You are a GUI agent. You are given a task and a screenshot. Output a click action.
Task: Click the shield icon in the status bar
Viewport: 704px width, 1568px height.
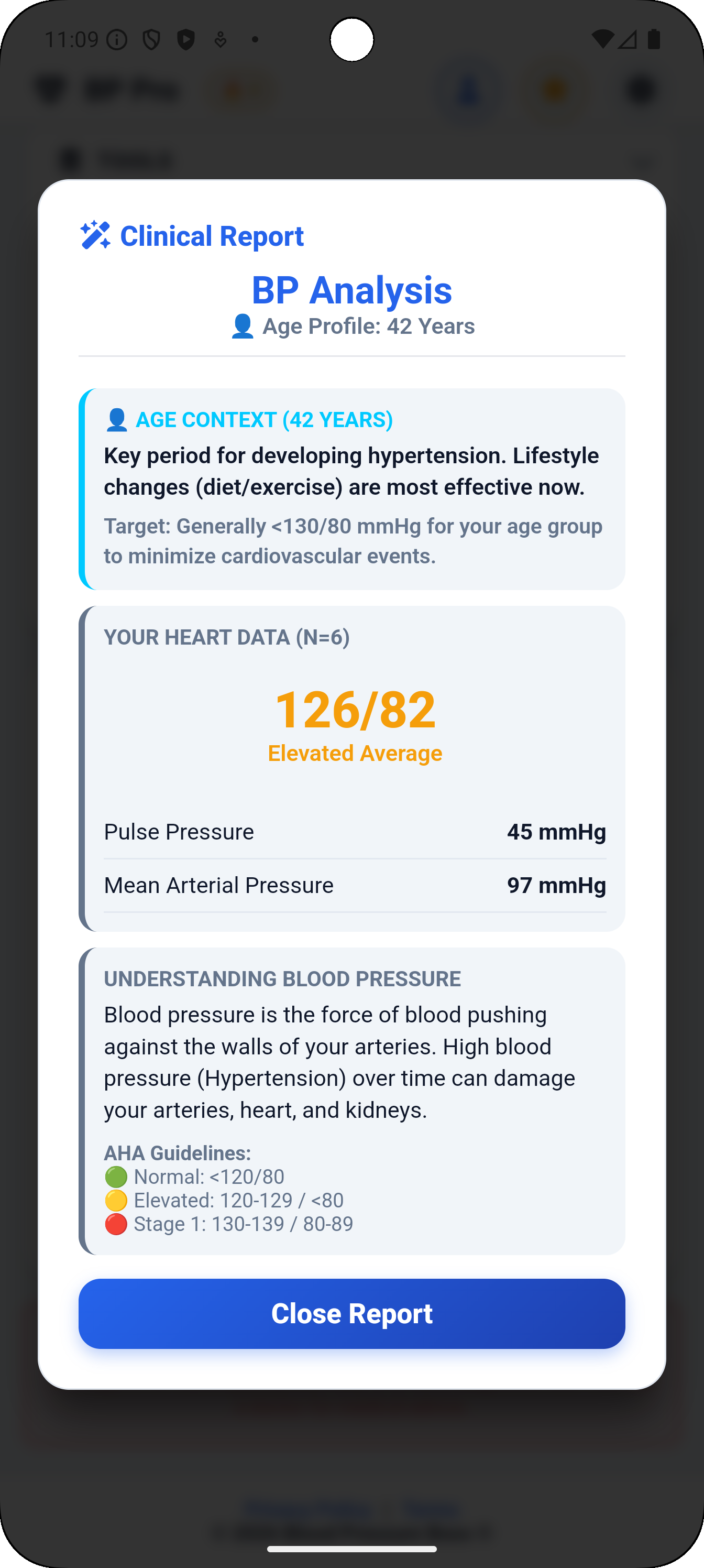click(152, 38)
